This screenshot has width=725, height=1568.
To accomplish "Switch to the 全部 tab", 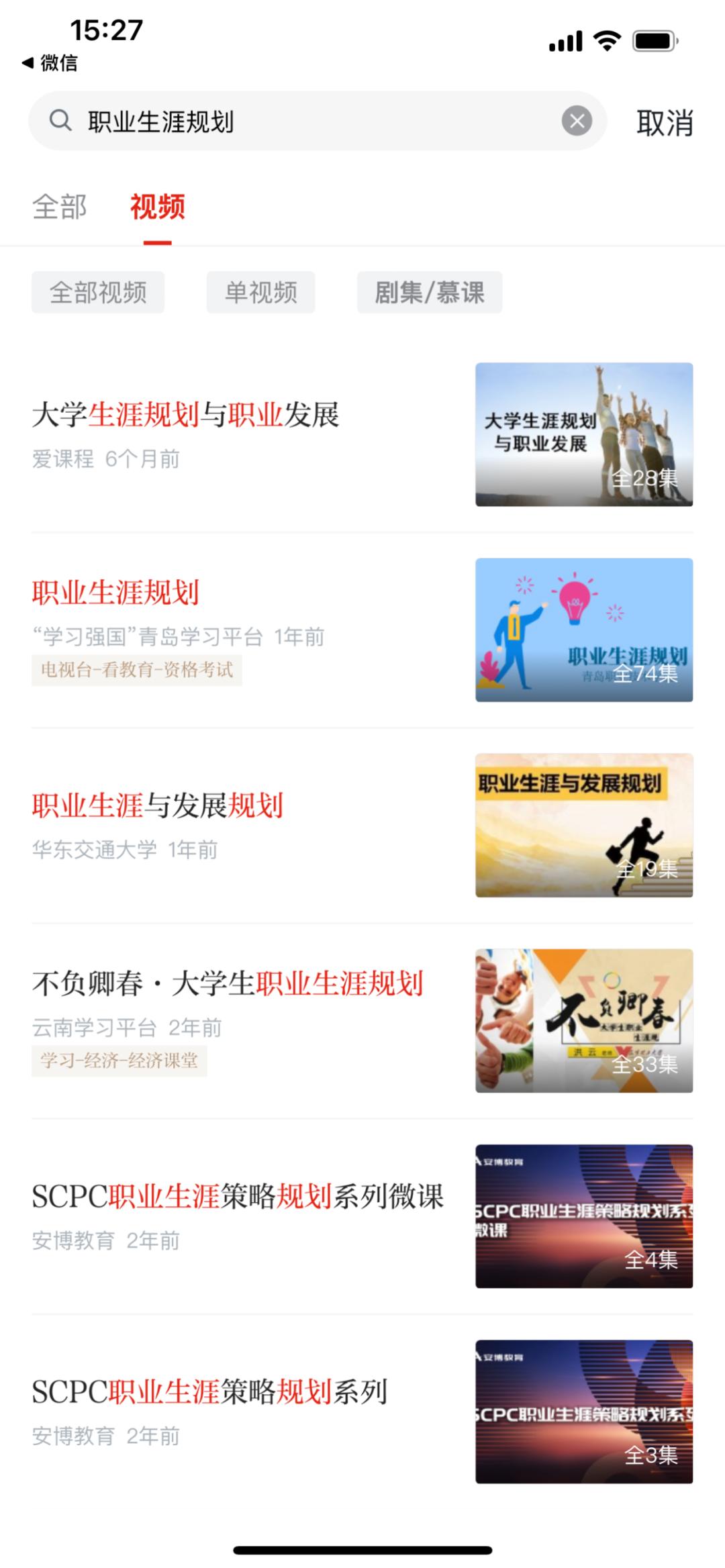I will [59, 207].
